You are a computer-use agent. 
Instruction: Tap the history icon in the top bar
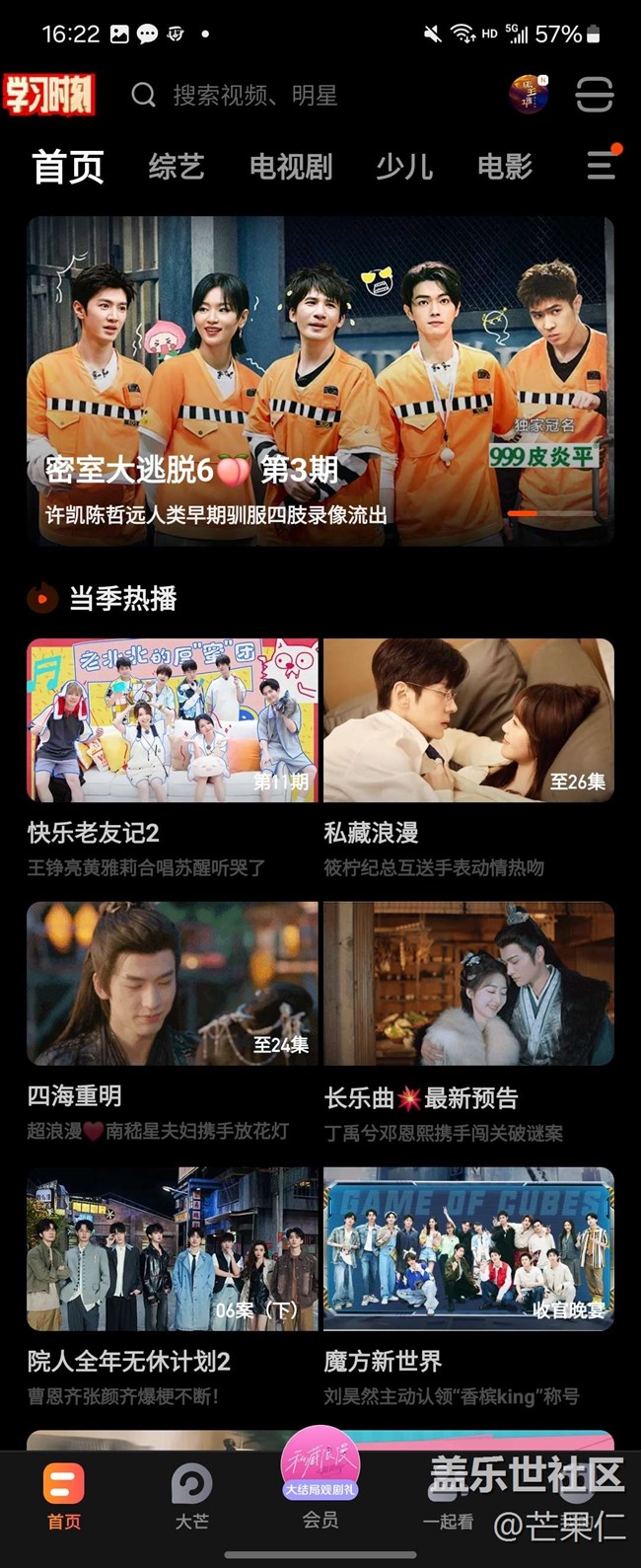594,95
